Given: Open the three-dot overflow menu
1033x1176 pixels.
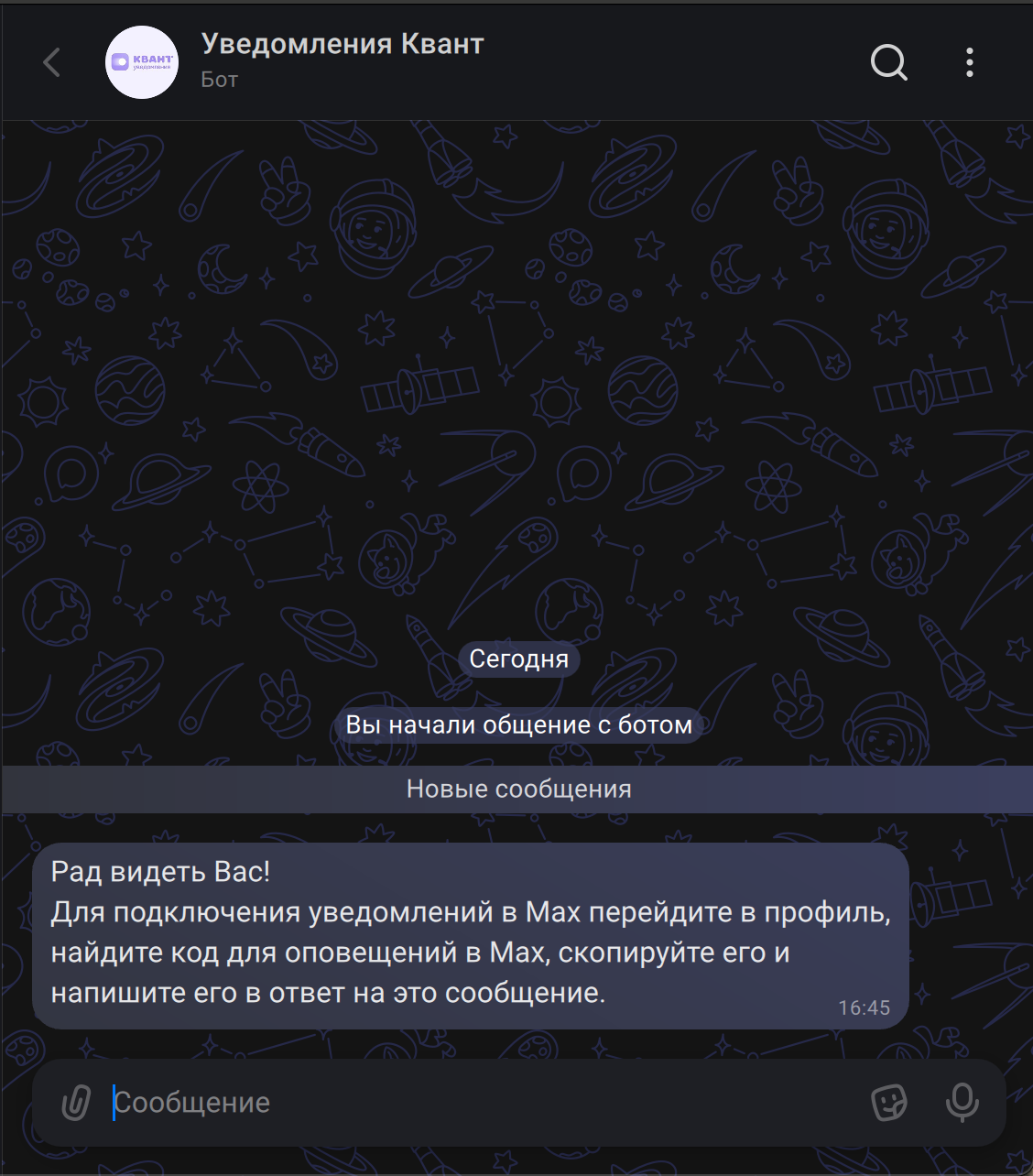Looking at the screenshot, I should [969, 62].
